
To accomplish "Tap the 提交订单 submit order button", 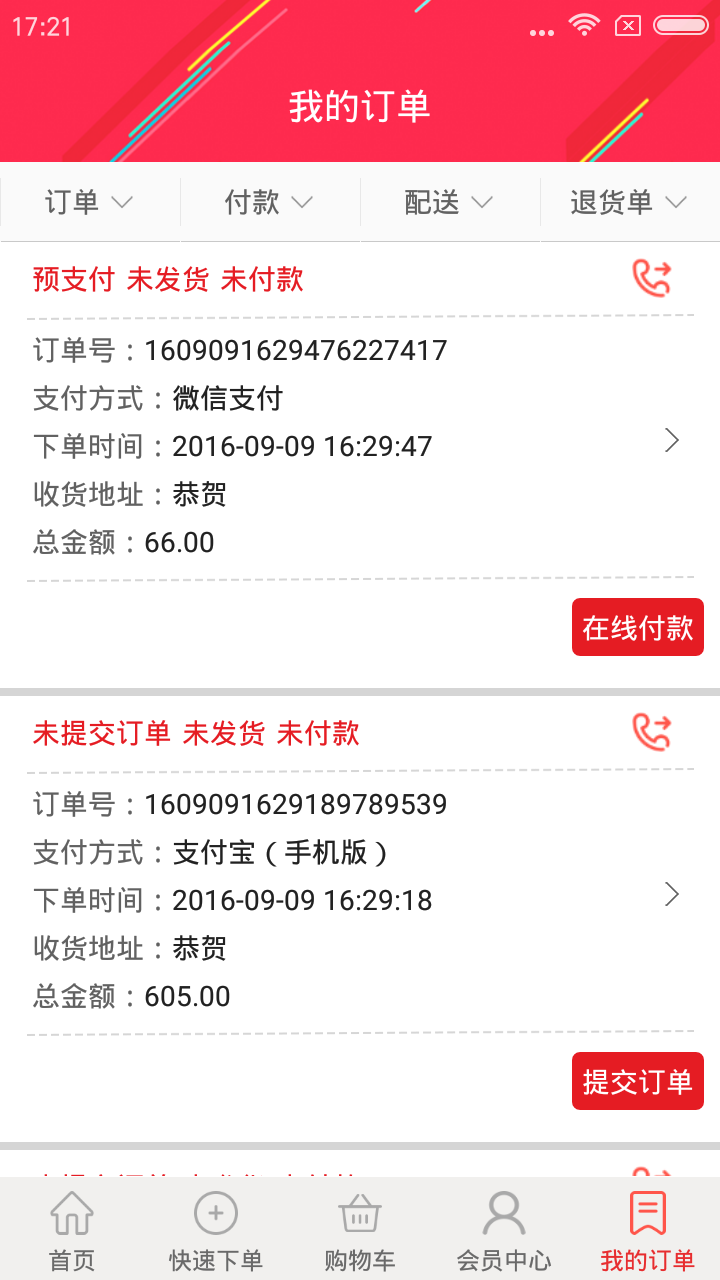I will [637, 1081].
